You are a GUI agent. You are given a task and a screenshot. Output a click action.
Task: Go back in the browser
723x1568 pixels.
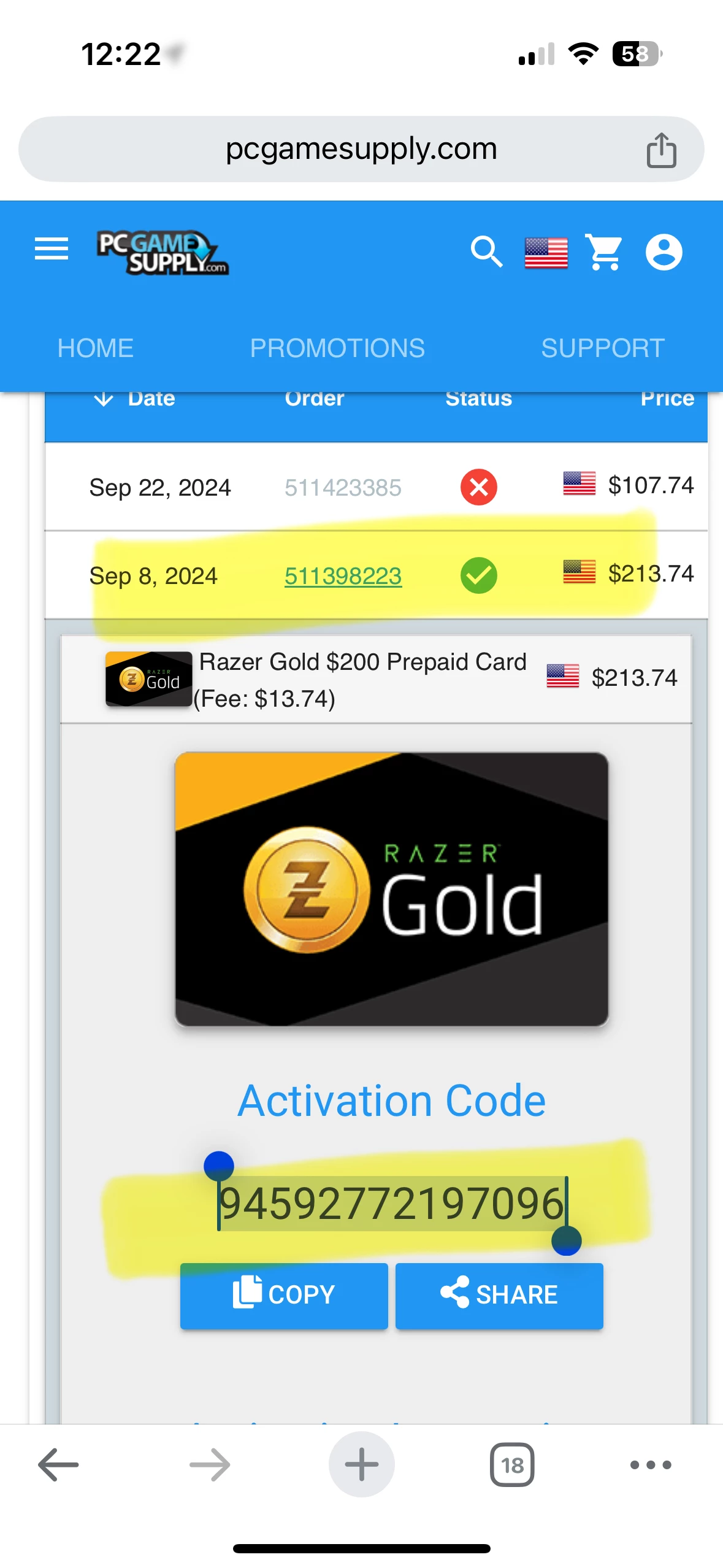[x=58, y=1465]
